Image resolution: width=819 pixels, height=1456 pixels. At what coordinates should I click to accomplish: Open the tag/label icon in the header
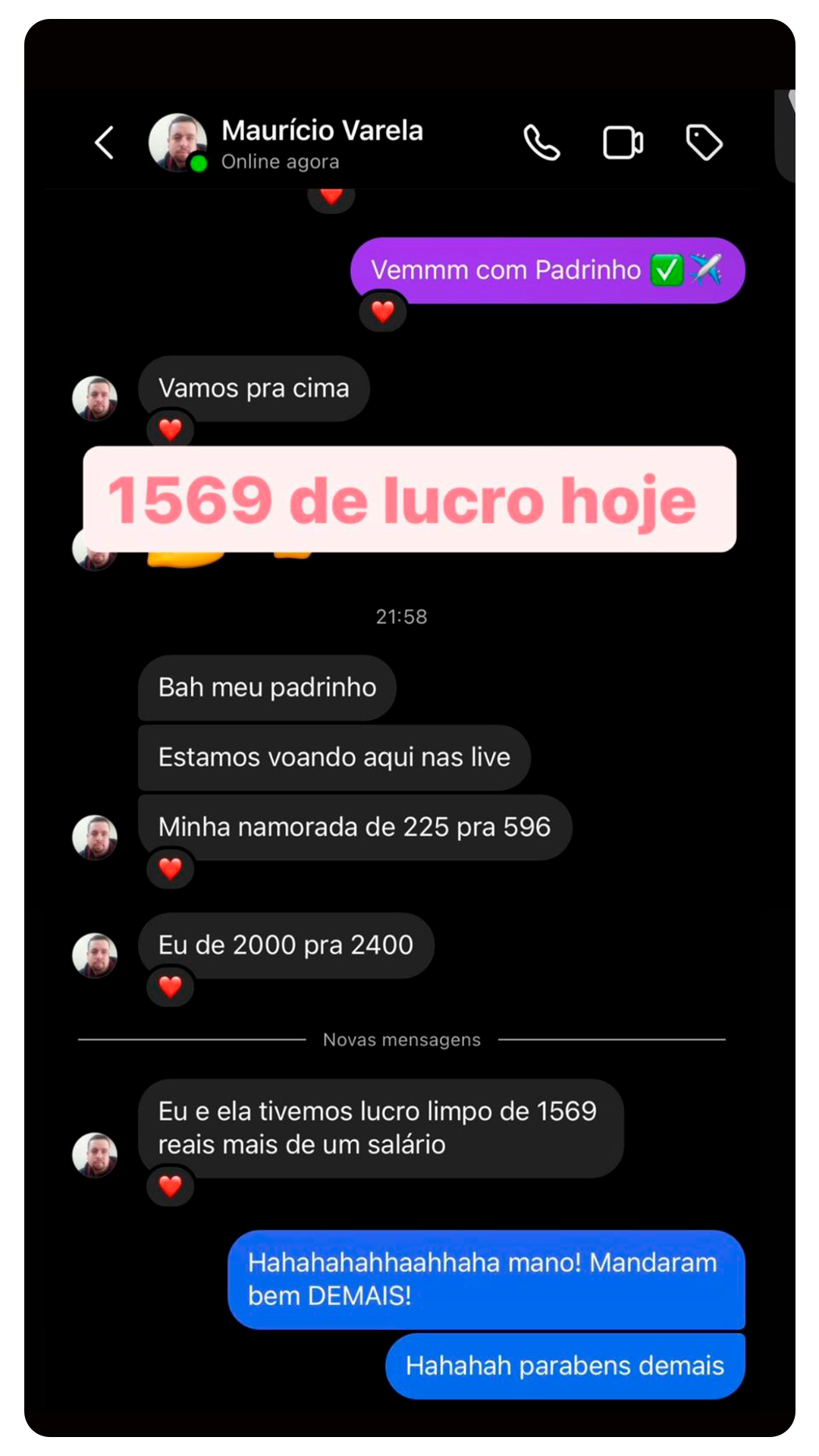703,141
